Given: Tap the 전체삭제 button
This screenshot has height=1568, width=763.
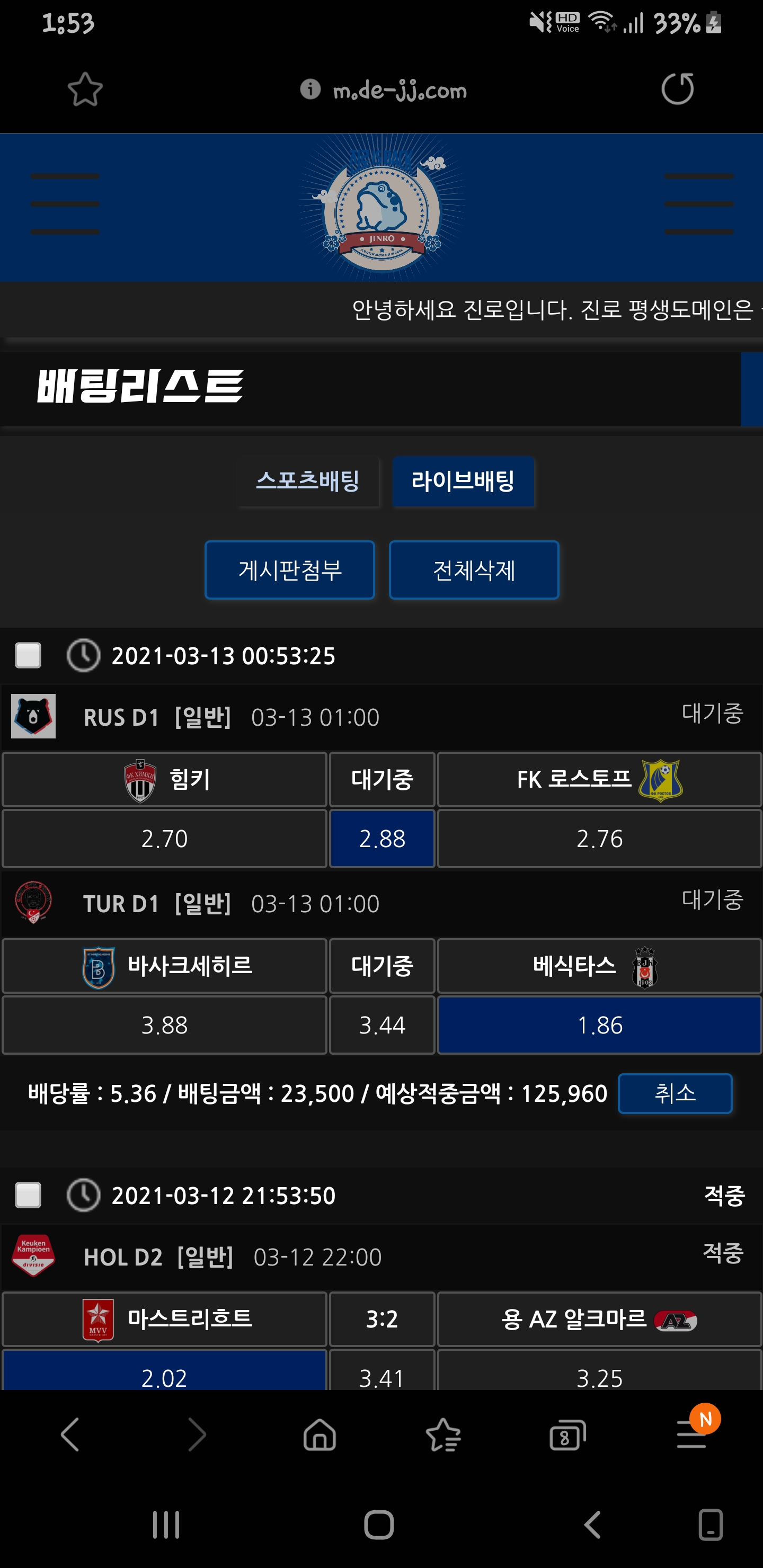Looking at the screenshot, I should (474, 570).
